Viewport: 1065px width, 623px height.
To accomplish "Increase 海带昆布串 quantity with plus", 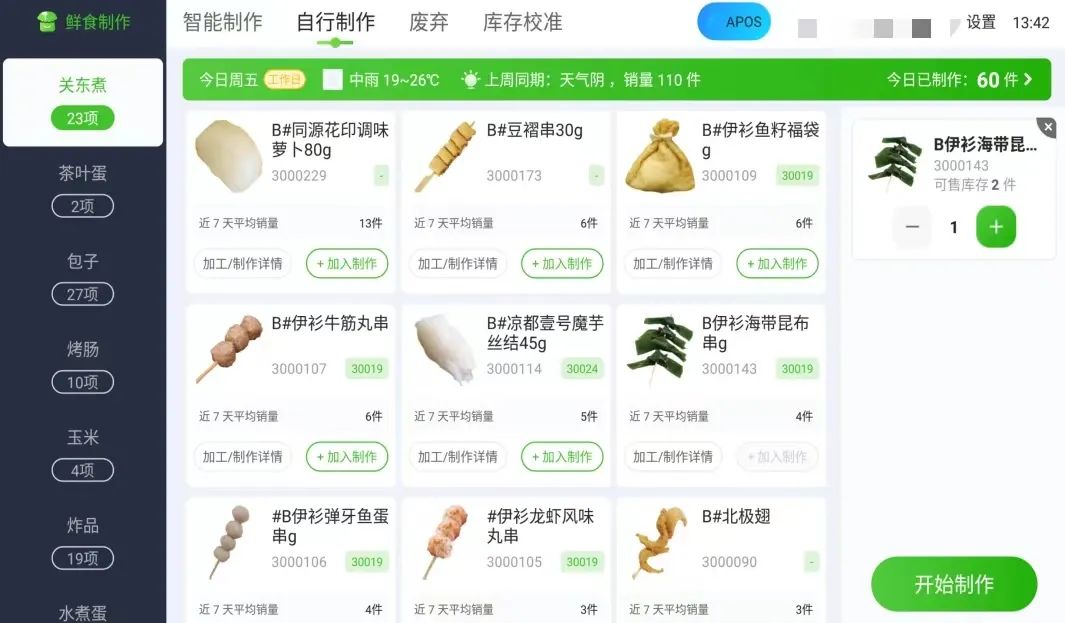I will tap(995, 227).
